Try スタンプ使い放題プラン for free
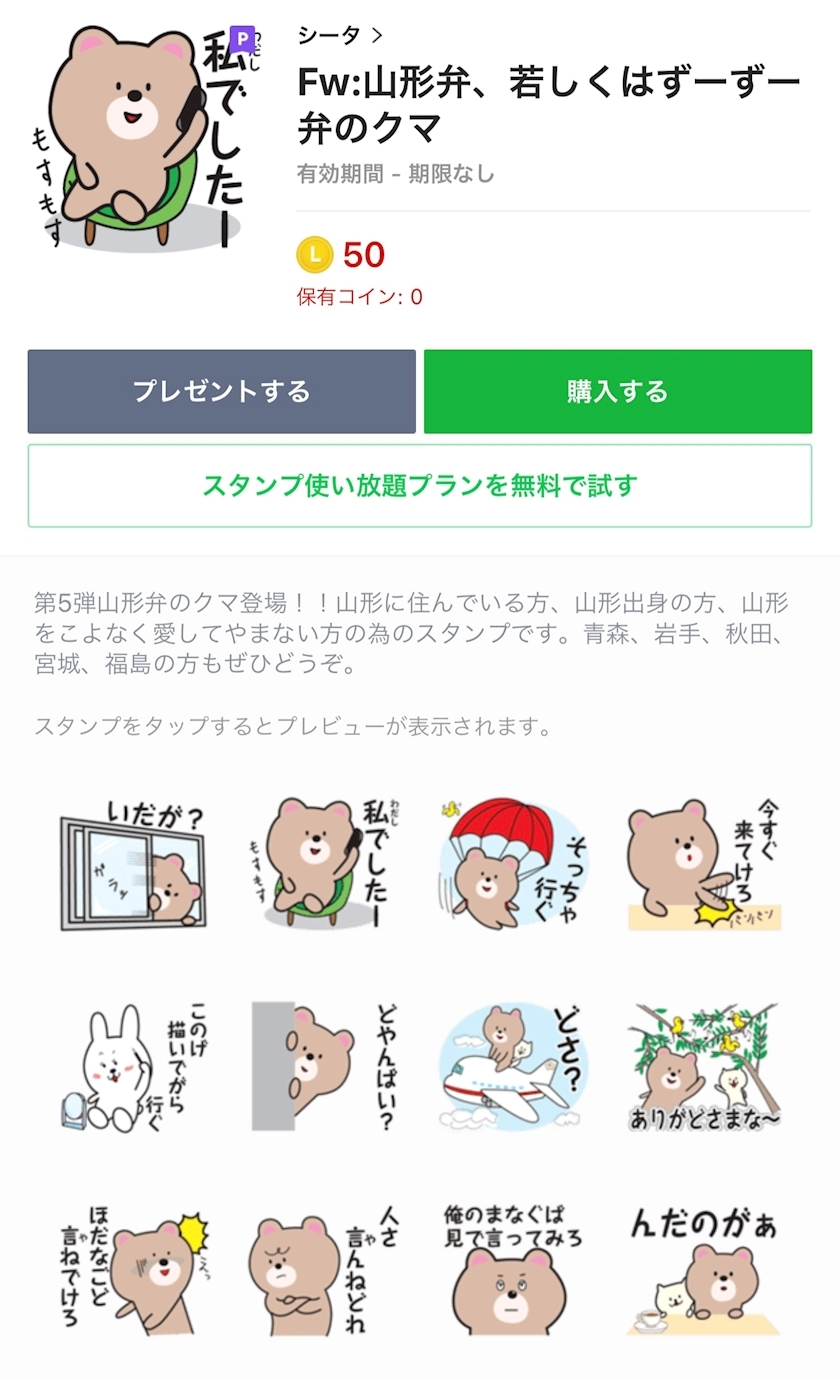Screen dimensions: 840x1378 click(x=419, y=486)
